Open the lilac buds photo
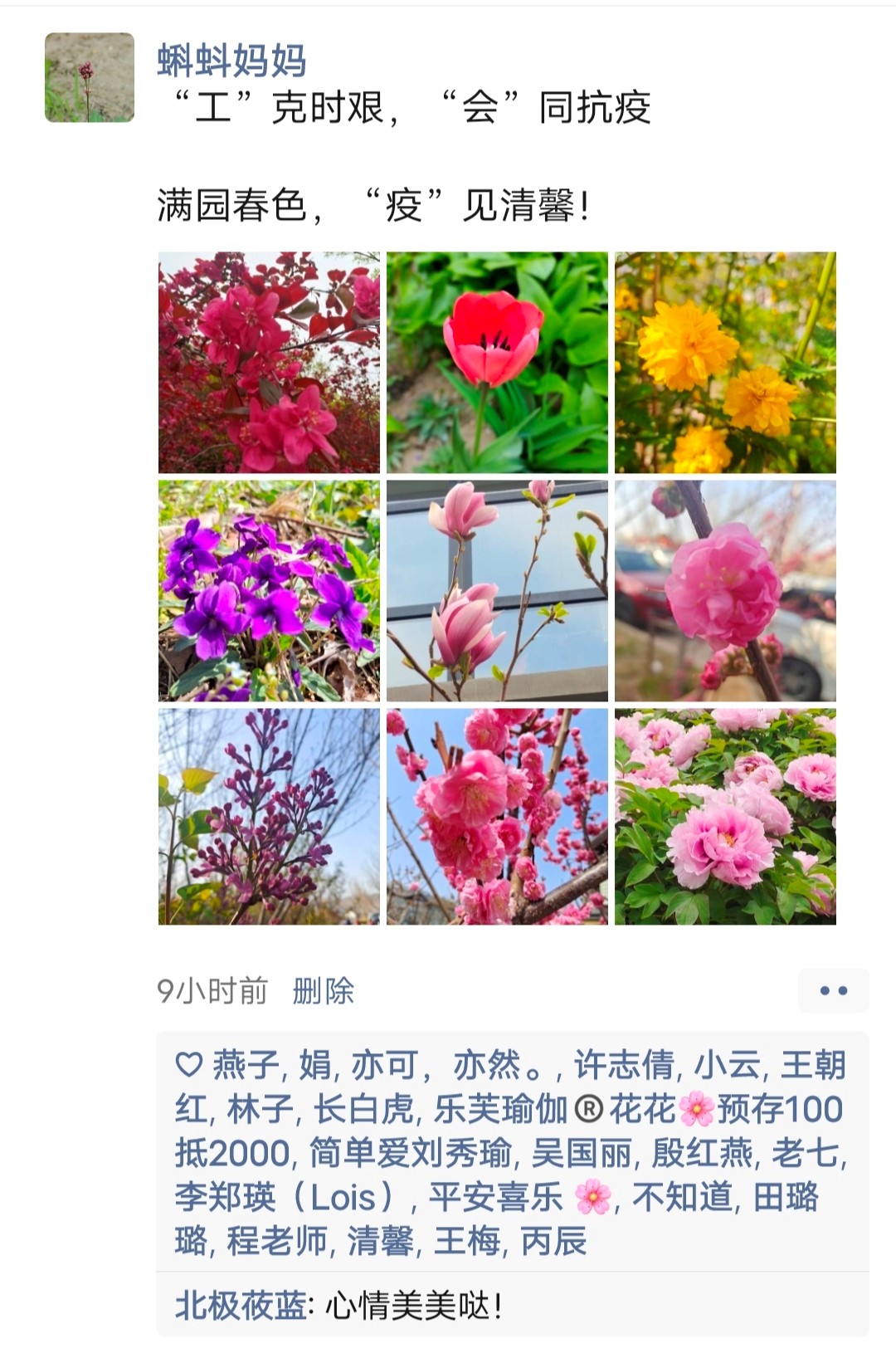The image size is (896, 1353). pos(269,817)
